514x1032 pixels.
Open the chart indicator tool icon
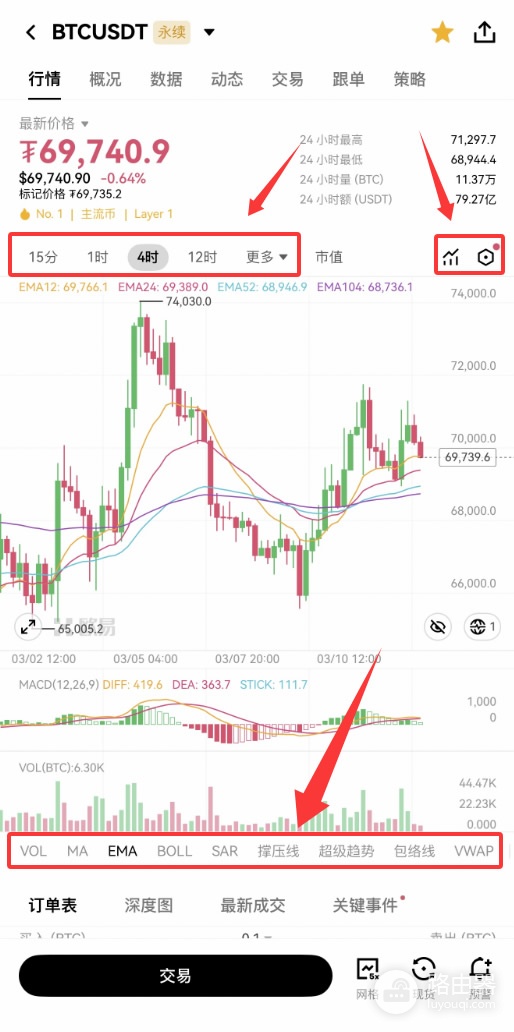pyautogui.click(x=451, y=257)
